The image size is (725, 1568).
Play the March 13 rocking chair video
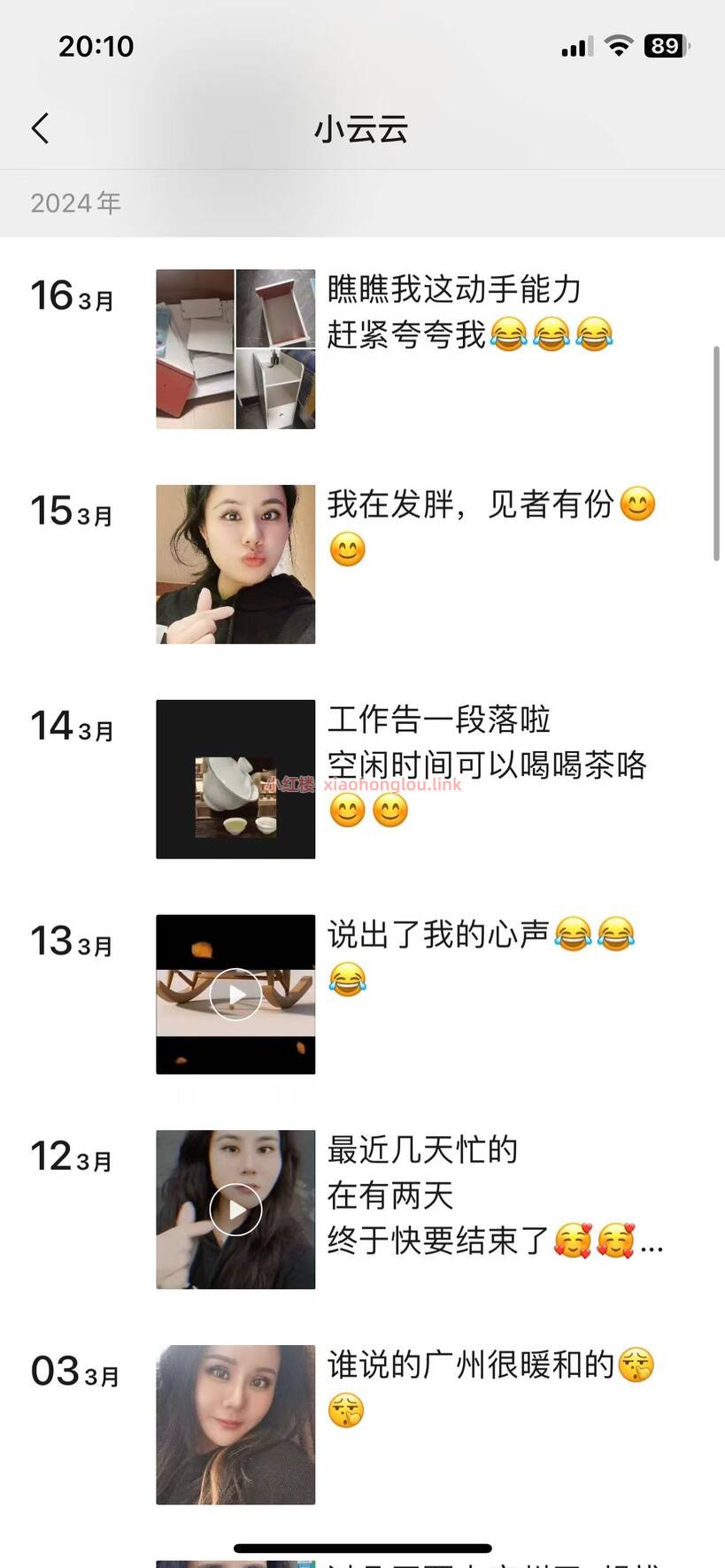click(x=235, y=995)
